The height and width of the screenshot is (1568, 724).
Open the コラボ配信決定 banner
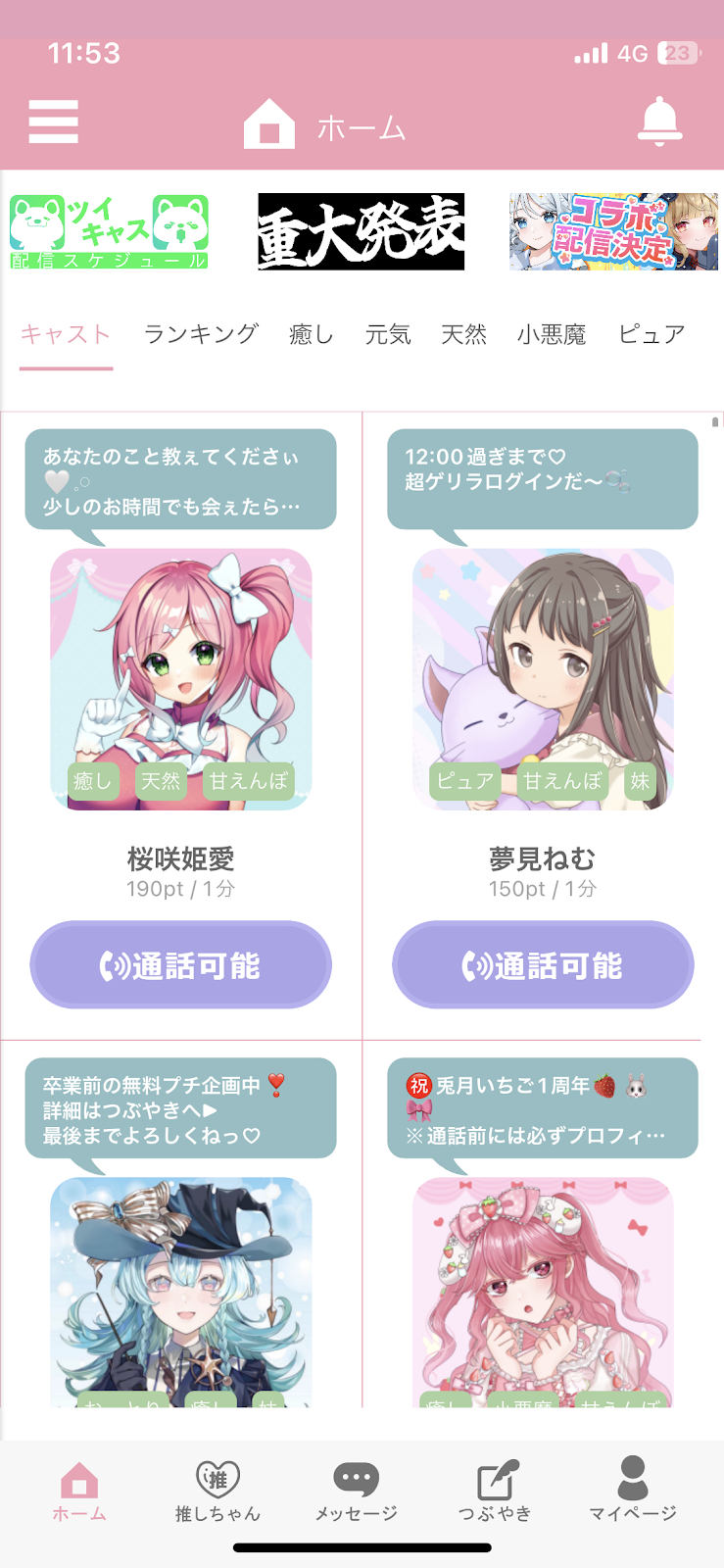click(613, 231)
